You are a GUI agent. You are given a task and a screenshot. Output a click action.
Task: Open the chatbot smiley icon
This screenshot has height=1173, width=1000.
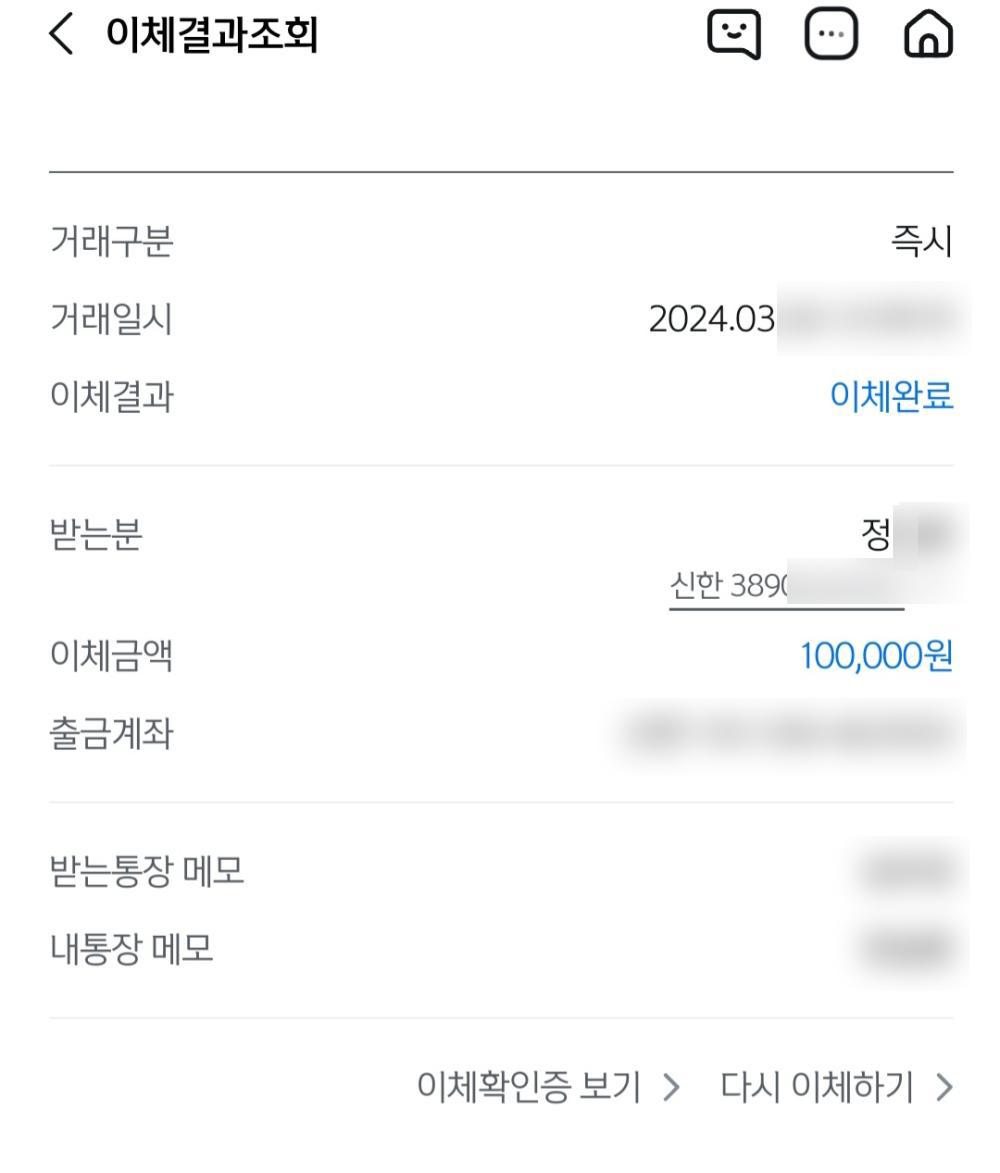733,37
